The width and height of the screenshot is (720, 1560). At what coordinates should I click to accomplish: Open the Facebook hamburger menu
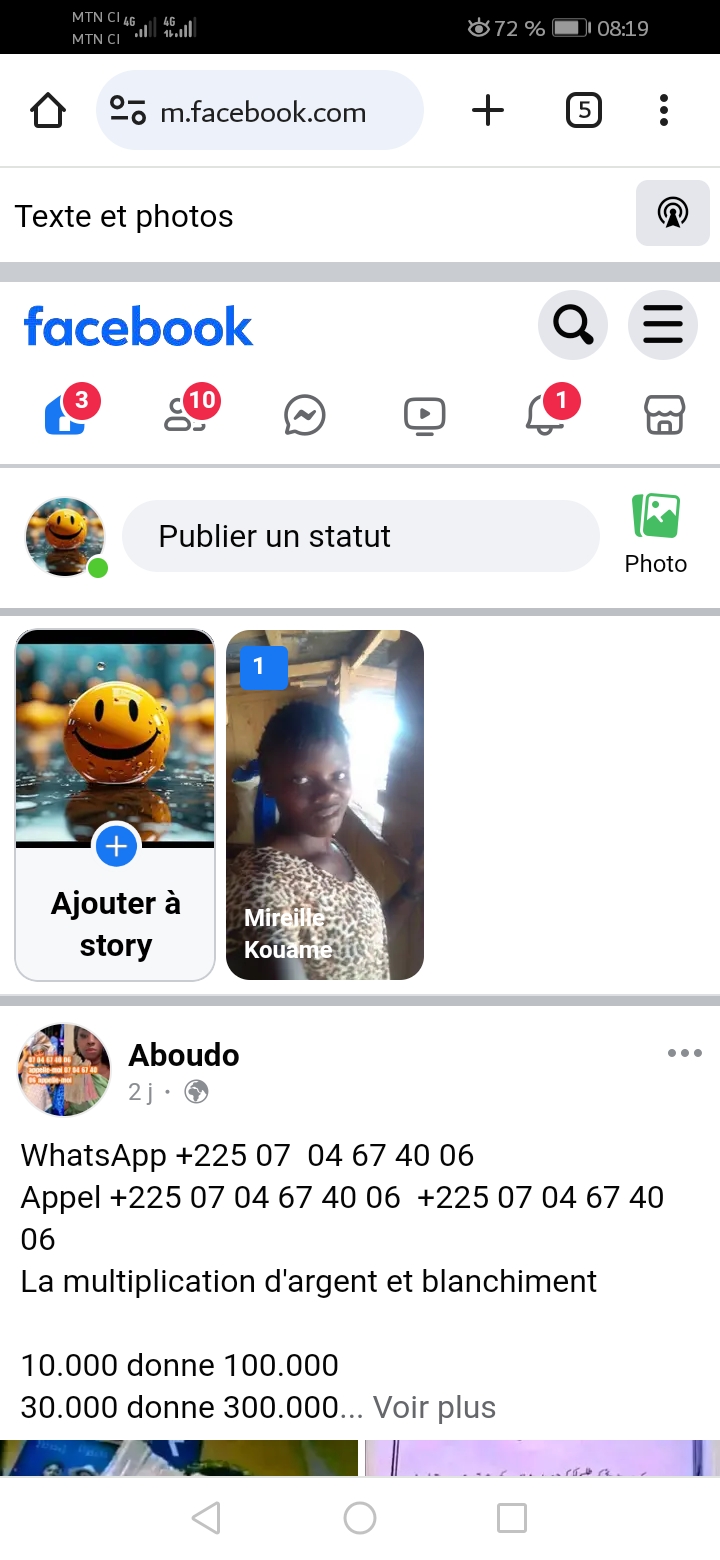coord(662,325)
